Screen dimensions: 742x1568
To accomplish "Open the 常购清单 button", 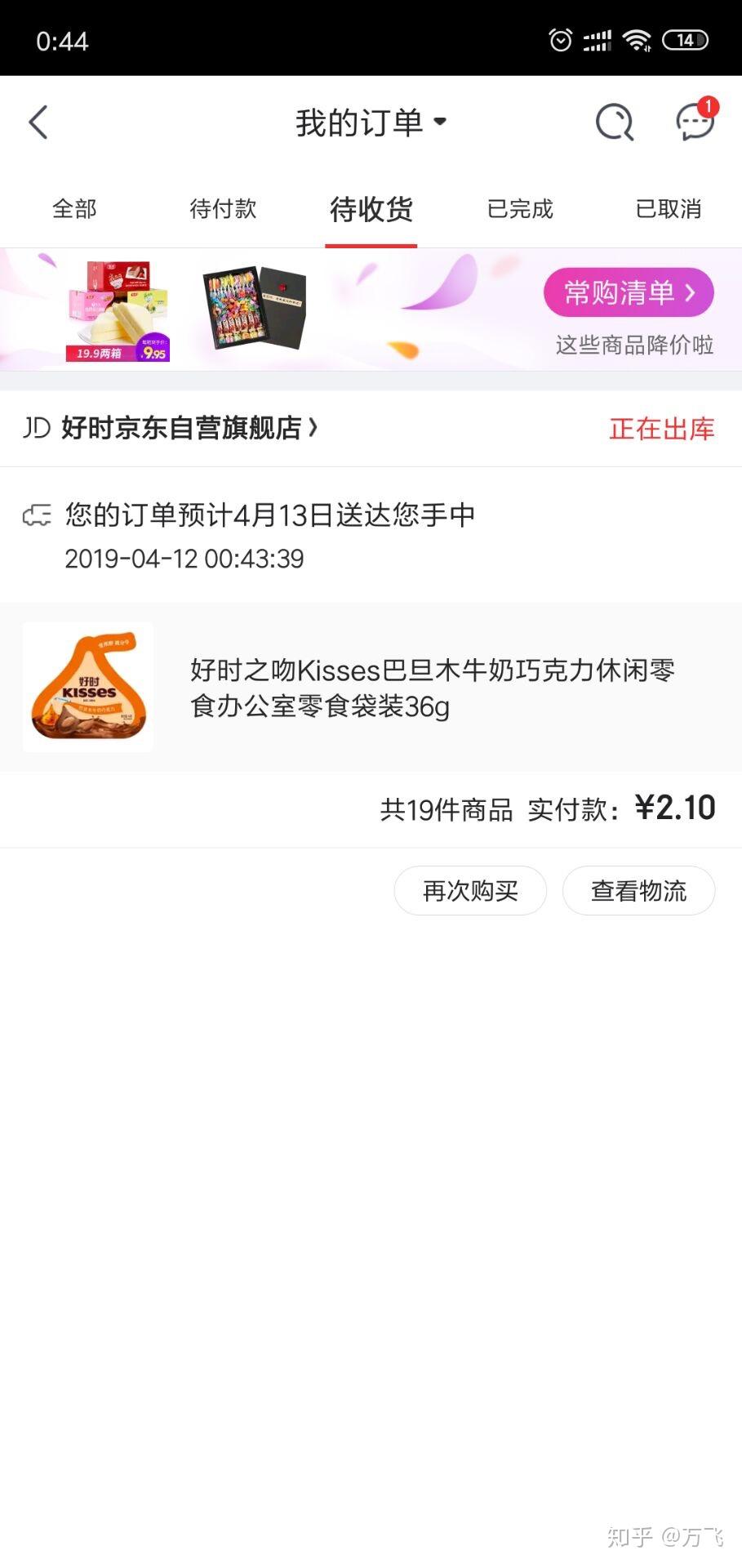I will pyautogui.click(x=629, y=292).
